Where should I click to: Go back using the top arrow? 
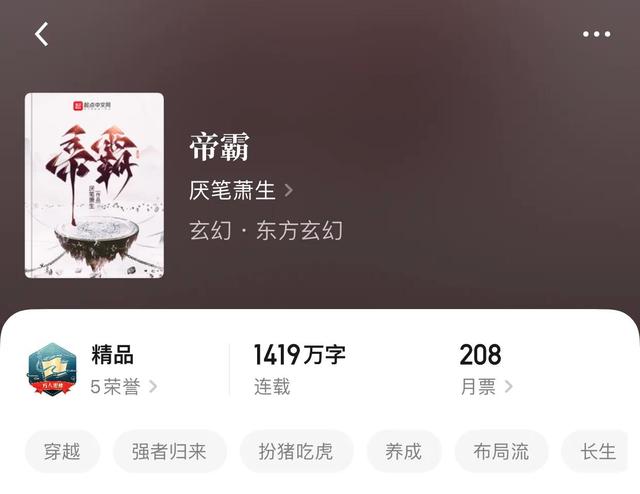42,34
